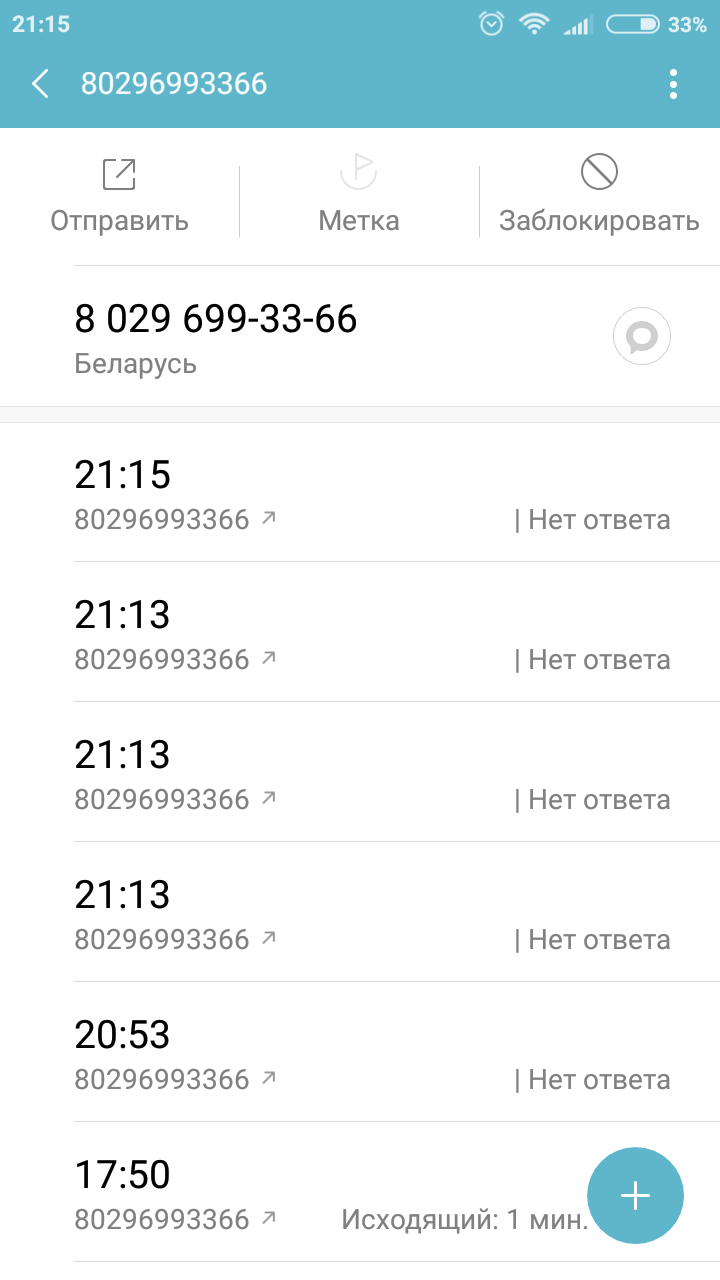Go back from the call details
Image resolution: width=720 pixels, height=1280 pixels.
click(40, 84)
